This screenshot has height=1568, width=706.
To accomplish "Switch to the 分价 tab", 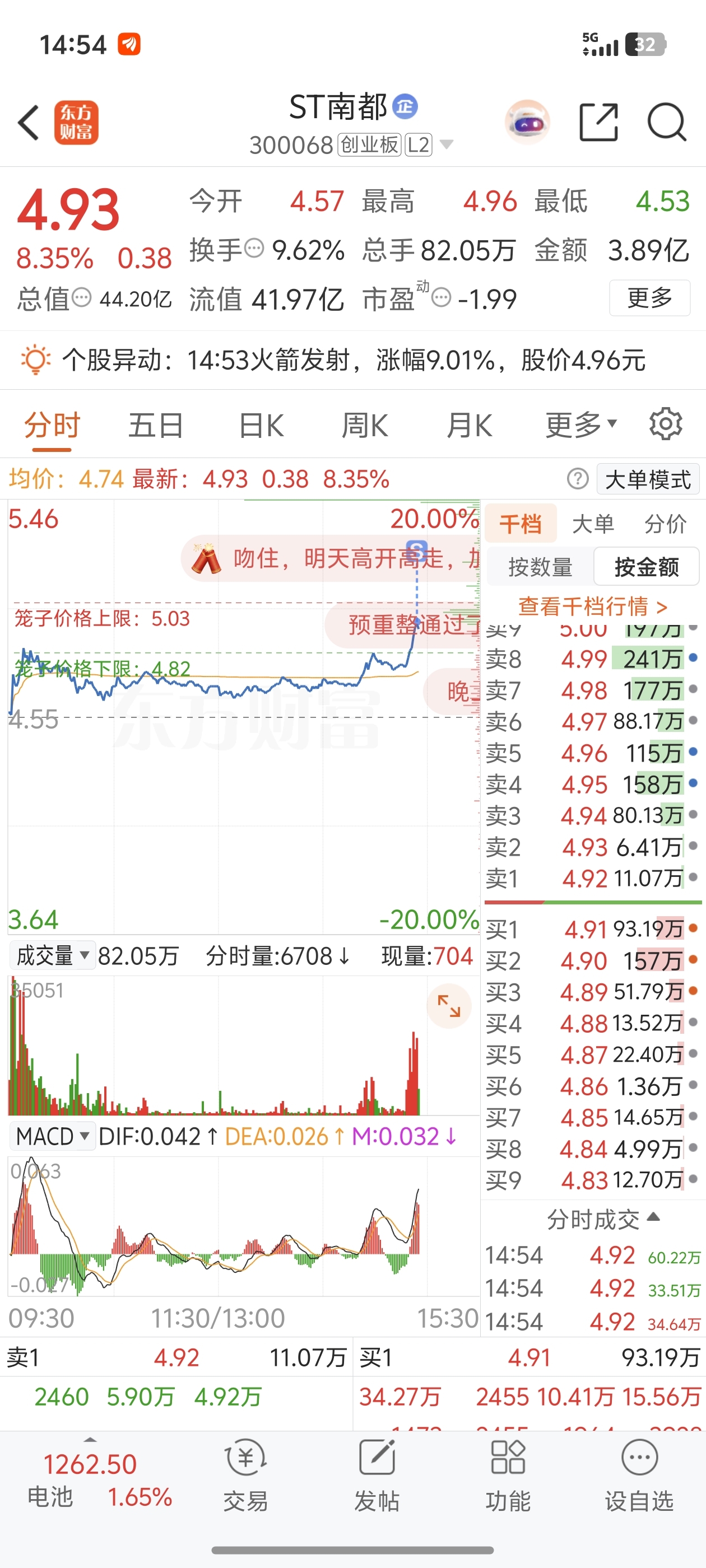I will [x=665, y=524].
